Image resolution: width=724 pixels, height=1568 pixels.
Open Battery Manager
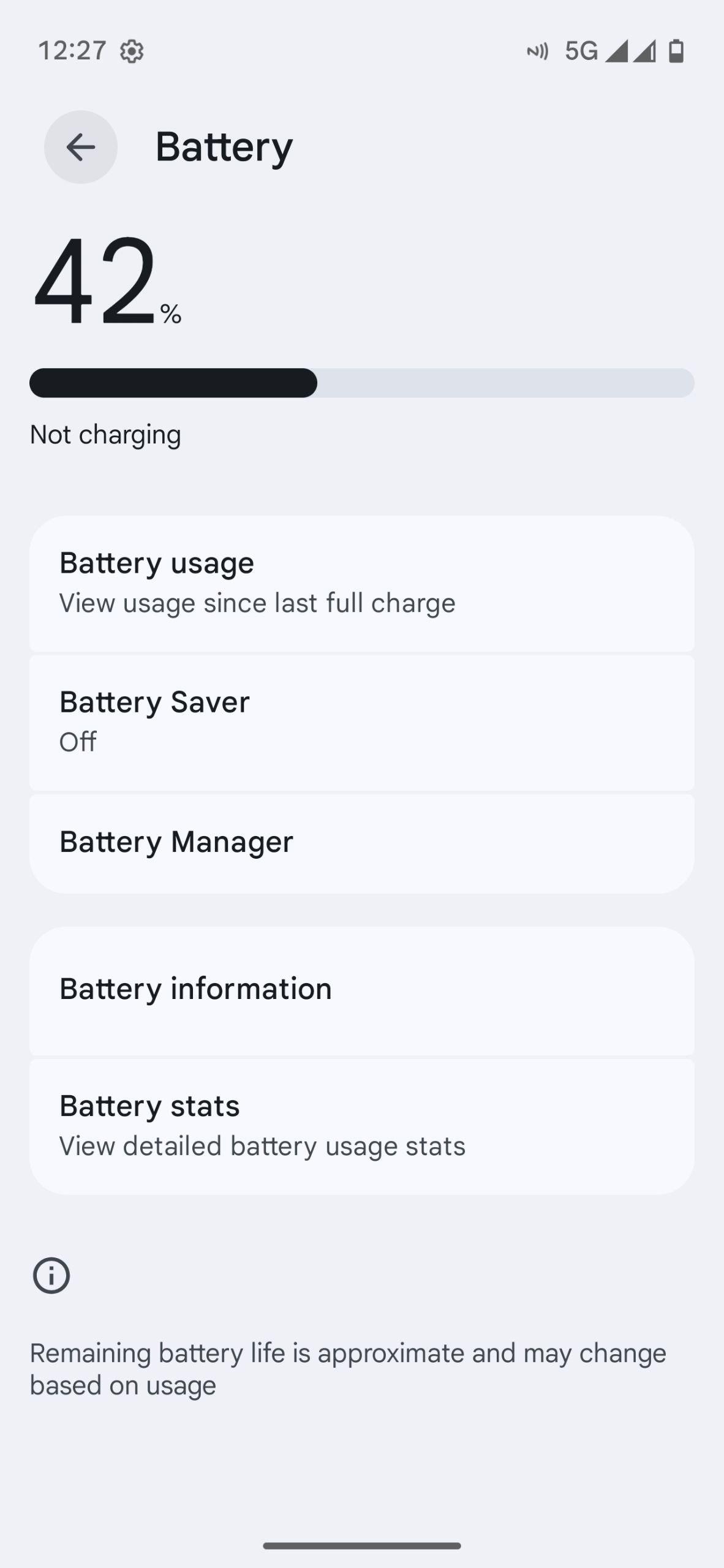point(361,842)
